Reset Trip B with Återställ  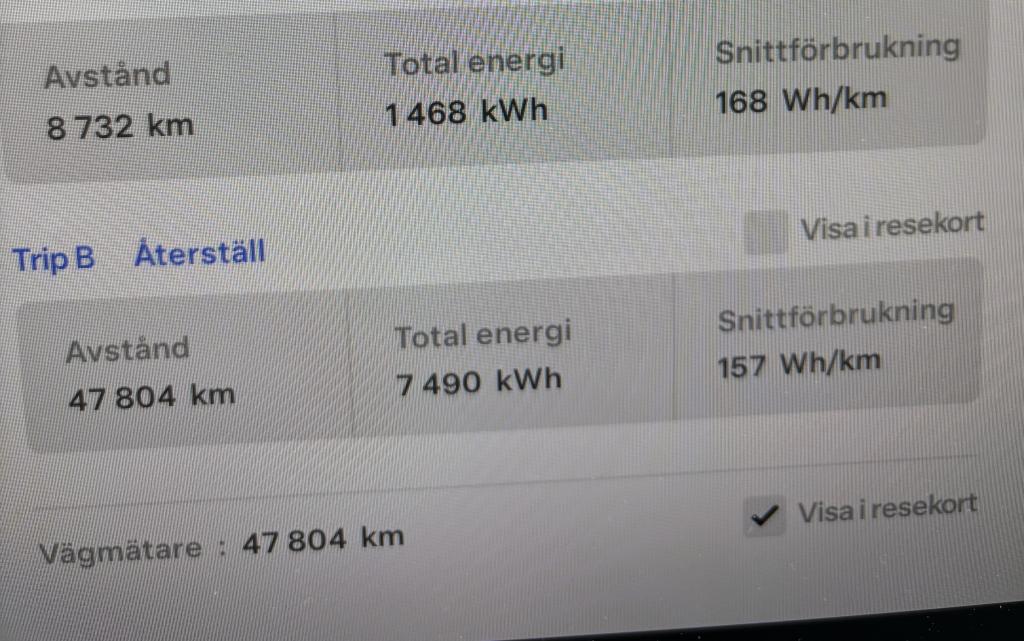200,252
